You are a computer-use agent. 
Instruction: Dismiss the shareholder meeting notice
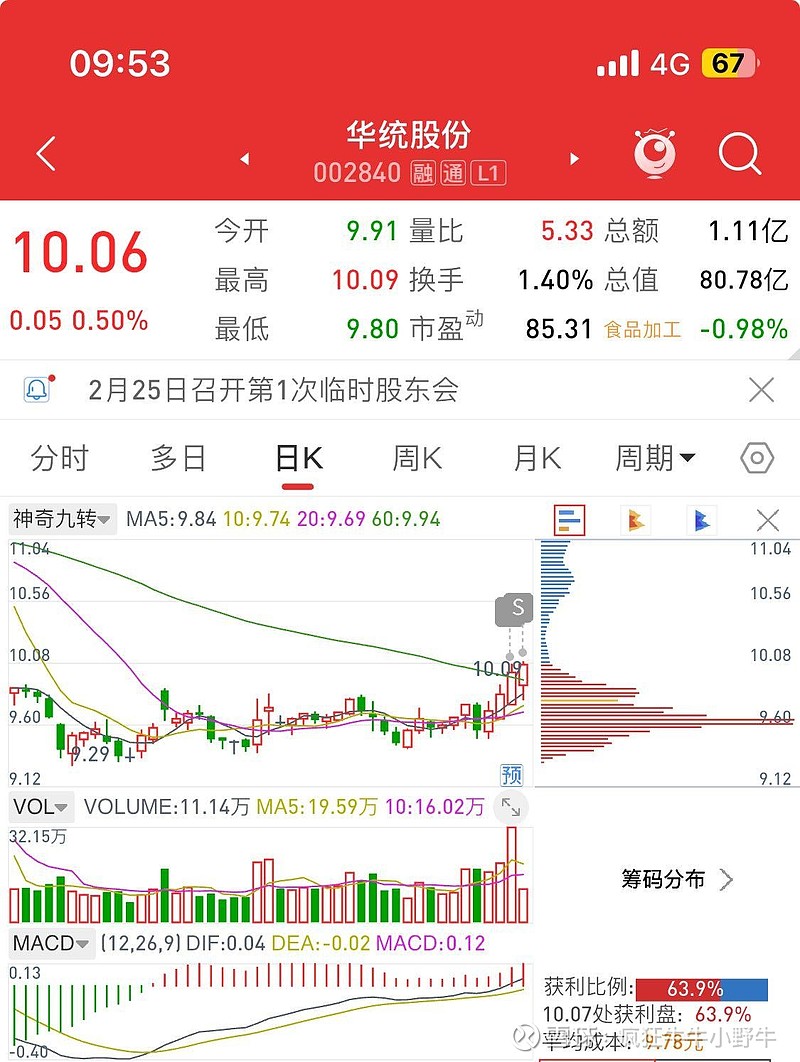coord(761,390)
